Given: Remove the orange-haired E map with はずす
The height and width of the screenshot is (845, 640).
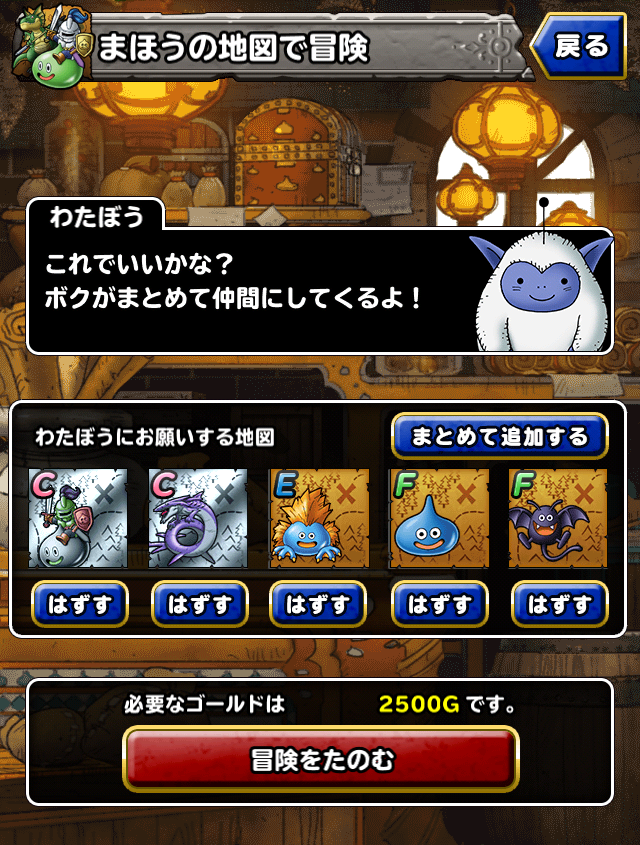Looking at the screenshot, I should point(318,604).
